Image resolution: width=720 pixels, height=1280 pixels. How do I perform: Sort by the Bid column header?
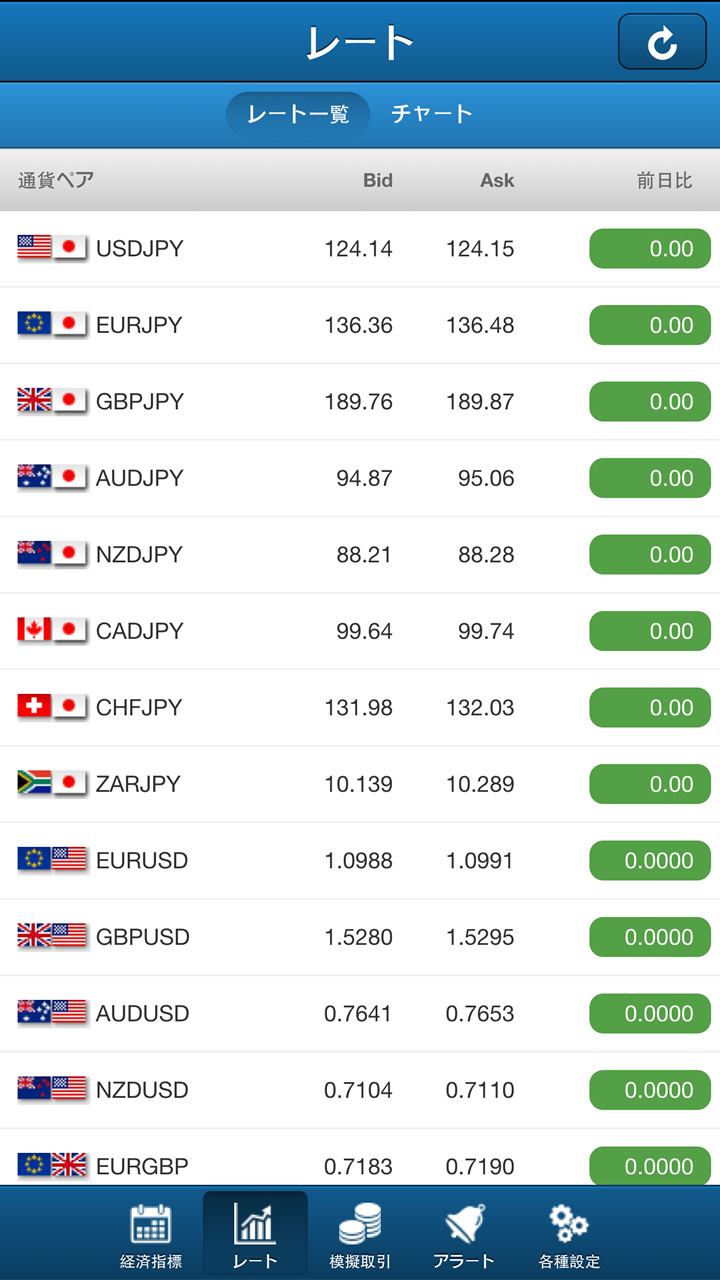(378, 180)
